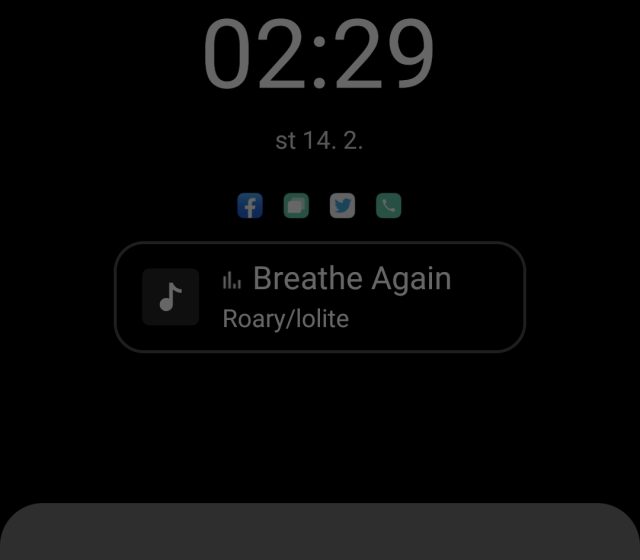
Task: Open the green square app notification icon
Action: [x=296, y=206]
